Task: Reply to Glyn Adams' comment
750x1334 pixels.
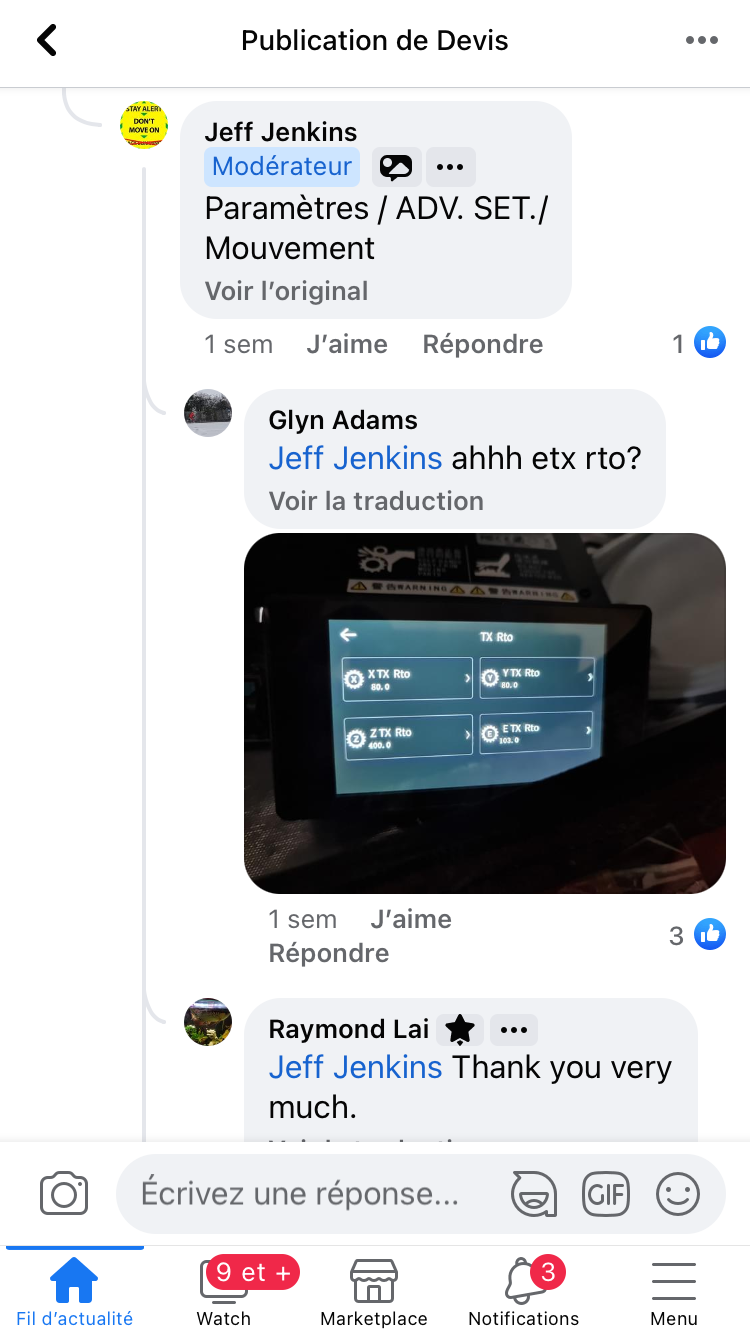Action: tap(328, 953)
